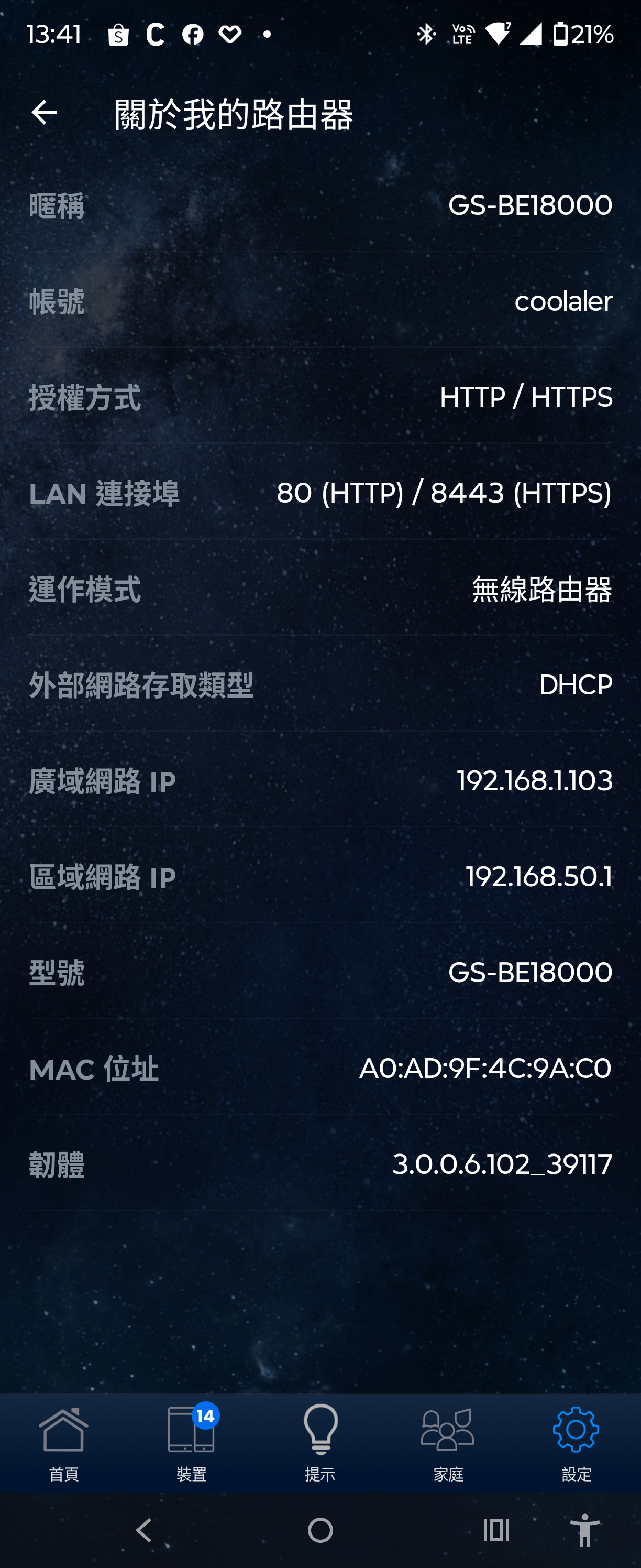Switch to the 提示 tab
The width and height of the screenshot is (641, 1568).
coord(320,1442)
